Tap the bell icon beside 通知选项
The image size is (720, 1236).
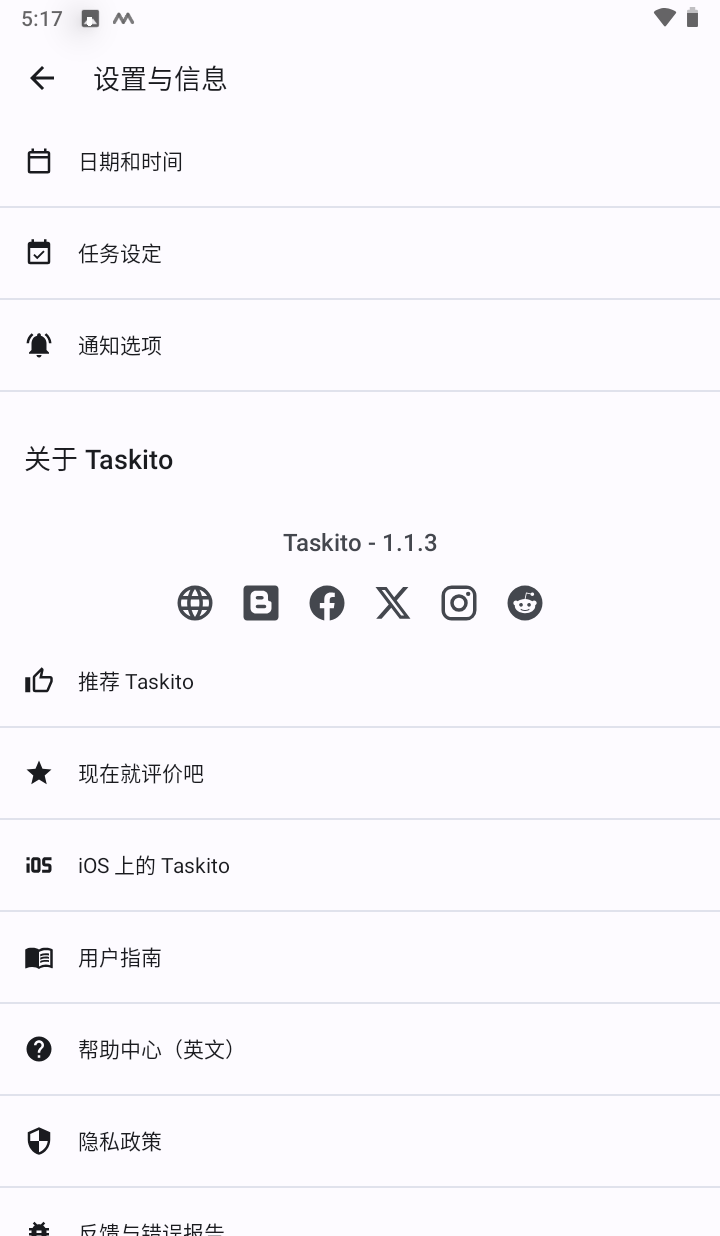tap(38, 345)
